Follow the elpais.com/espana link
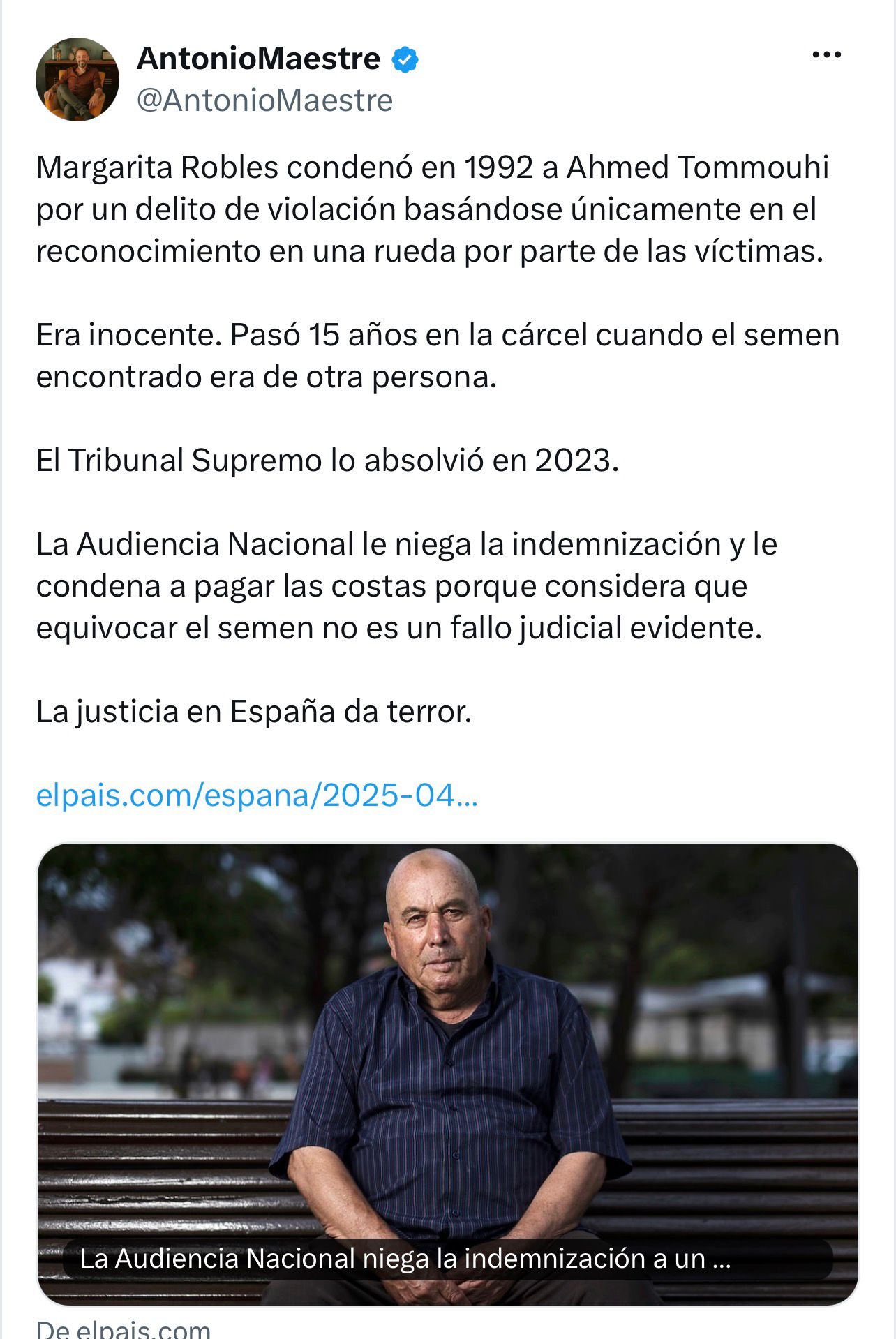The image size is (896, 1339). [257, 795]
